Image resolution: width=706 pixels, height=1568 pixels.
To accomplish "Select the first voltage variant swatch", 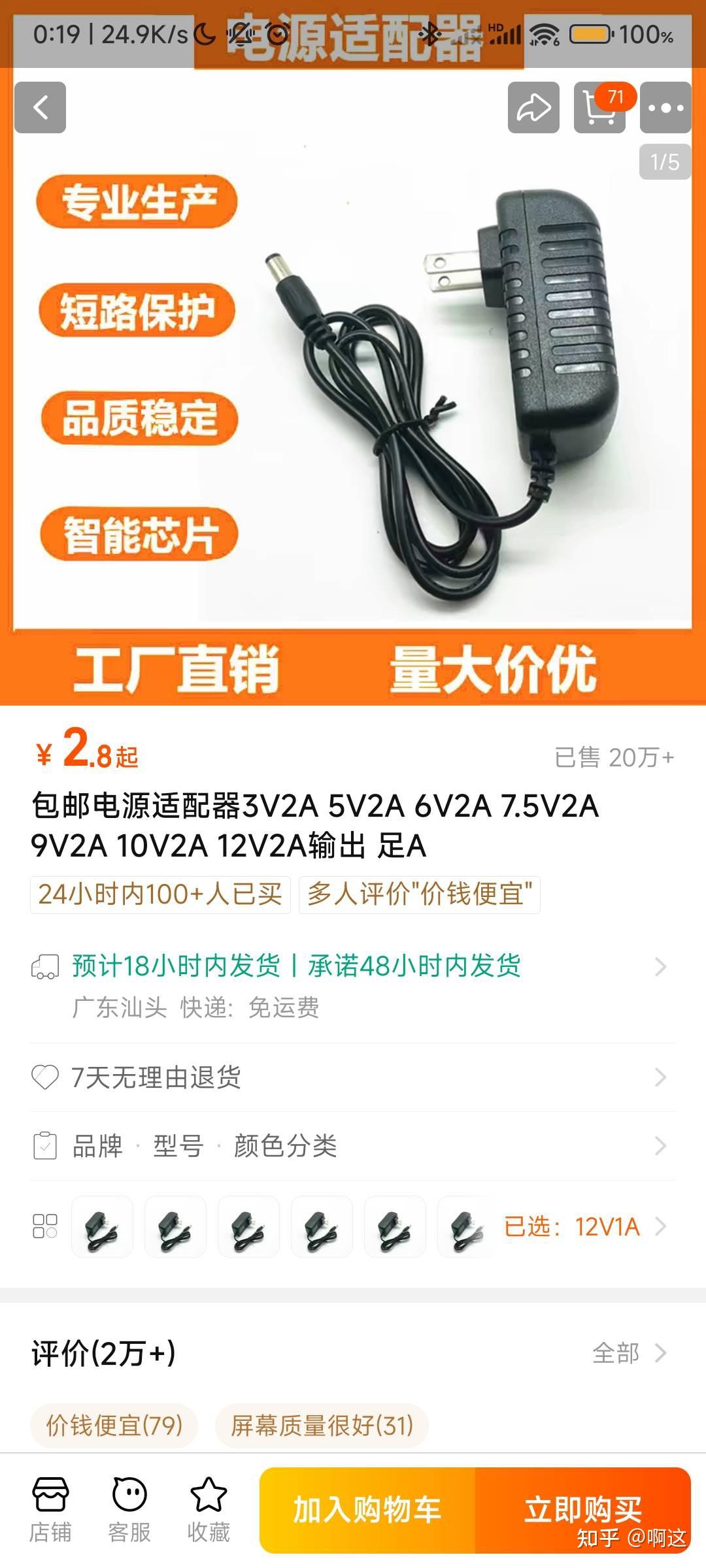I will coord(103,1227).
